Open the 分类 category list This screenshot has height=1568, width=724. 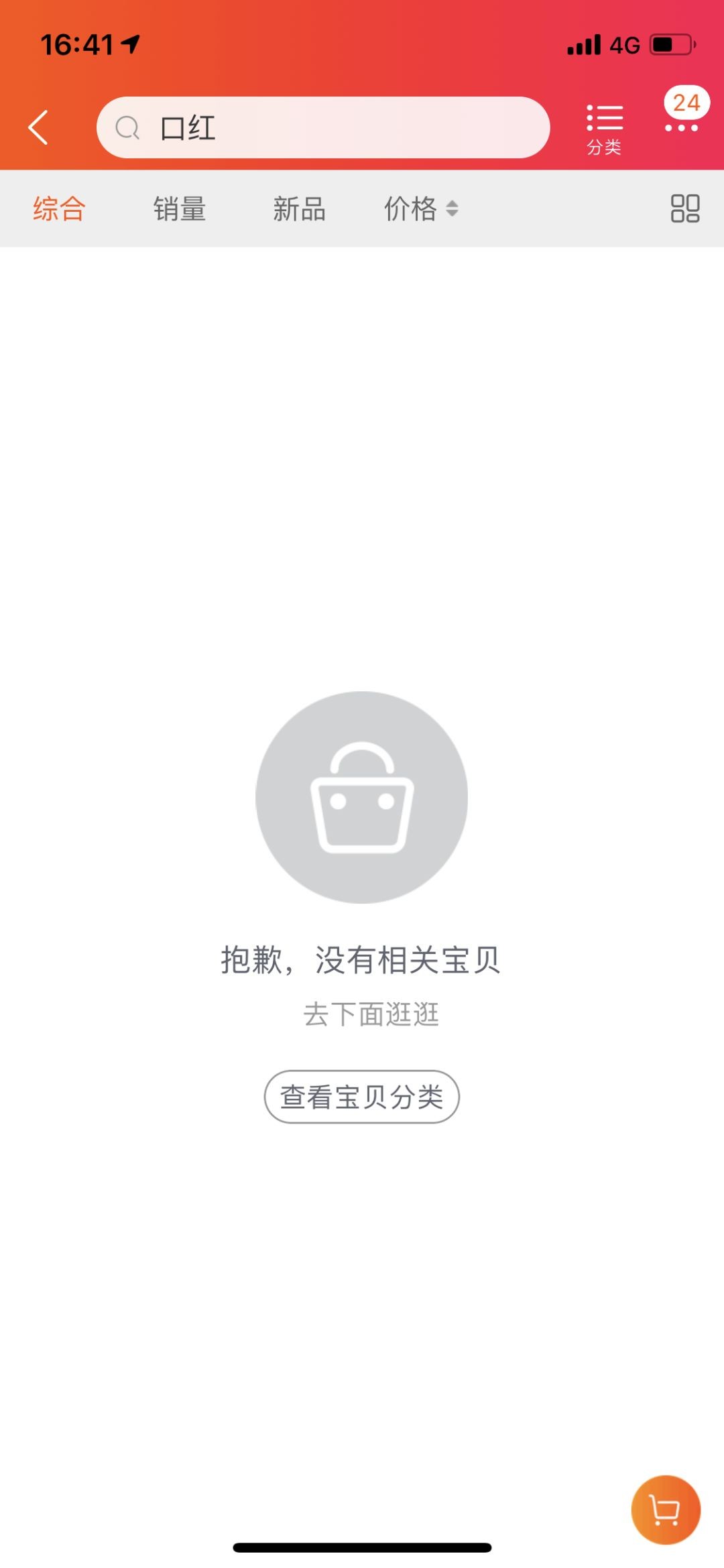coord(604,129)
